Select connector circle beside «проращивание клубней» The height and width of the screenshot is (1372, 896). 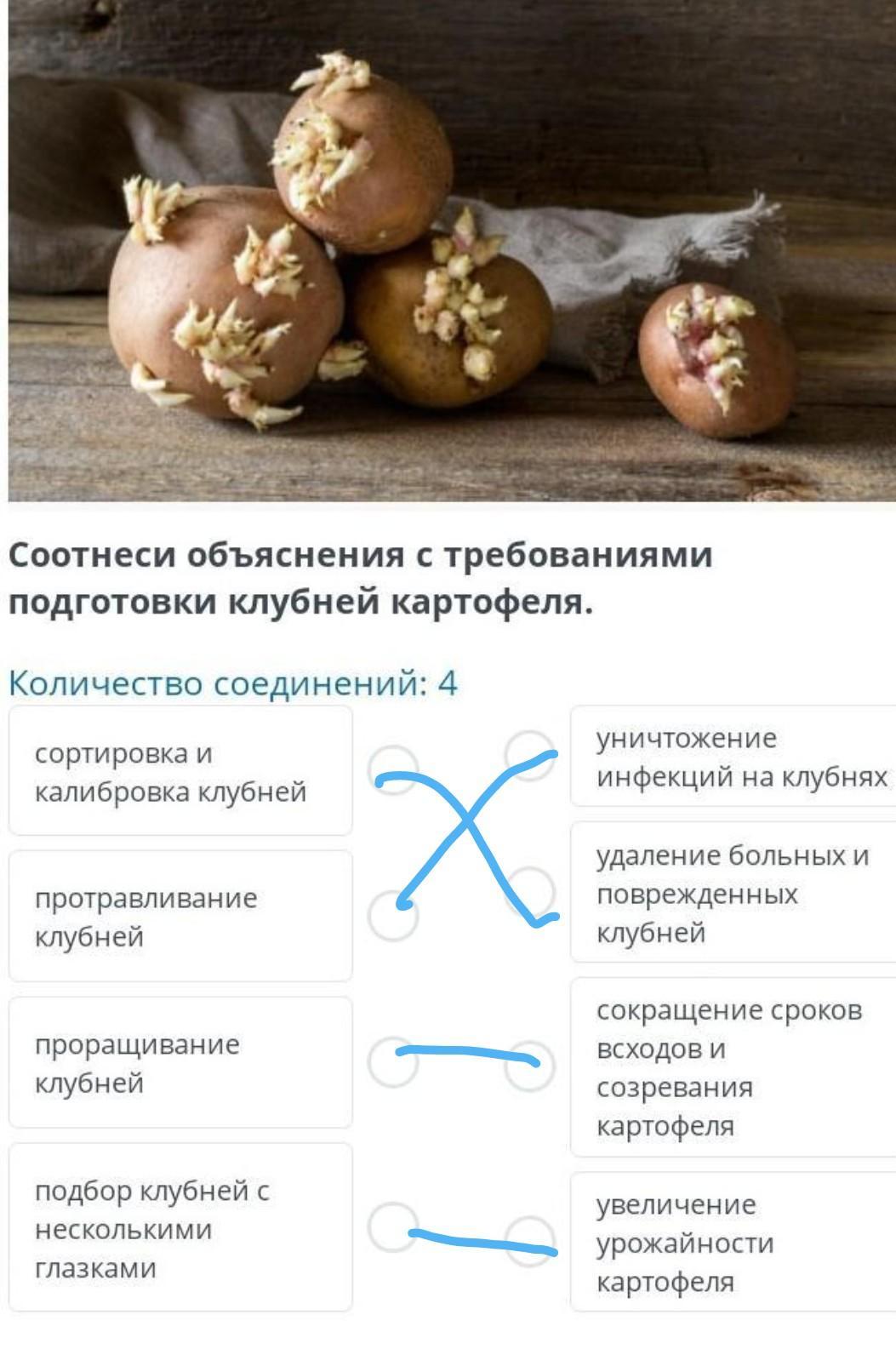[x=393, y=1062]
